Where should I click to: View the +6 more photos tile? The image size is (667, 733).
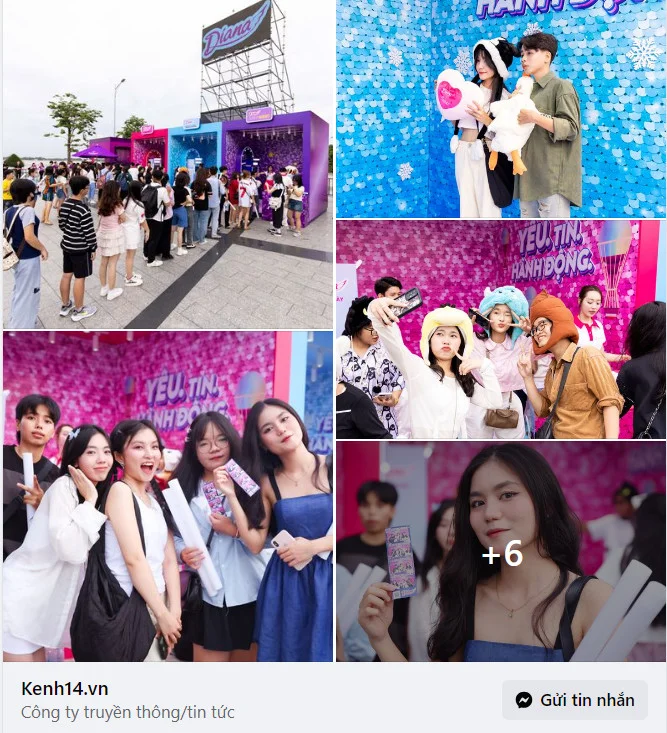[501, 551]
